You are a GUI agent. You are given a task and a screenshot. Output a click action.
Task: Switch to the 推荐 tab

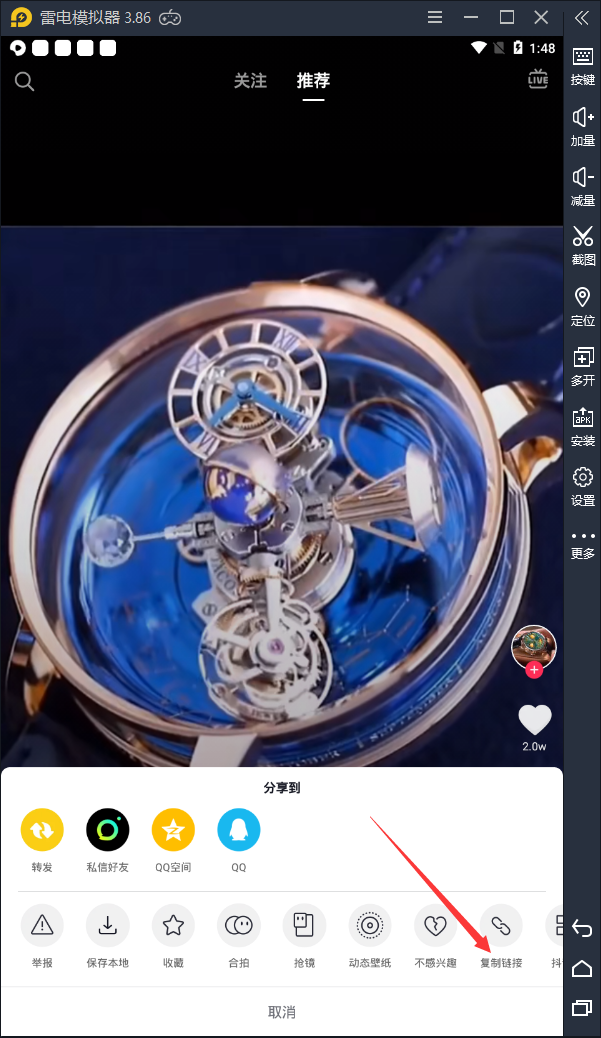(313, 81)
